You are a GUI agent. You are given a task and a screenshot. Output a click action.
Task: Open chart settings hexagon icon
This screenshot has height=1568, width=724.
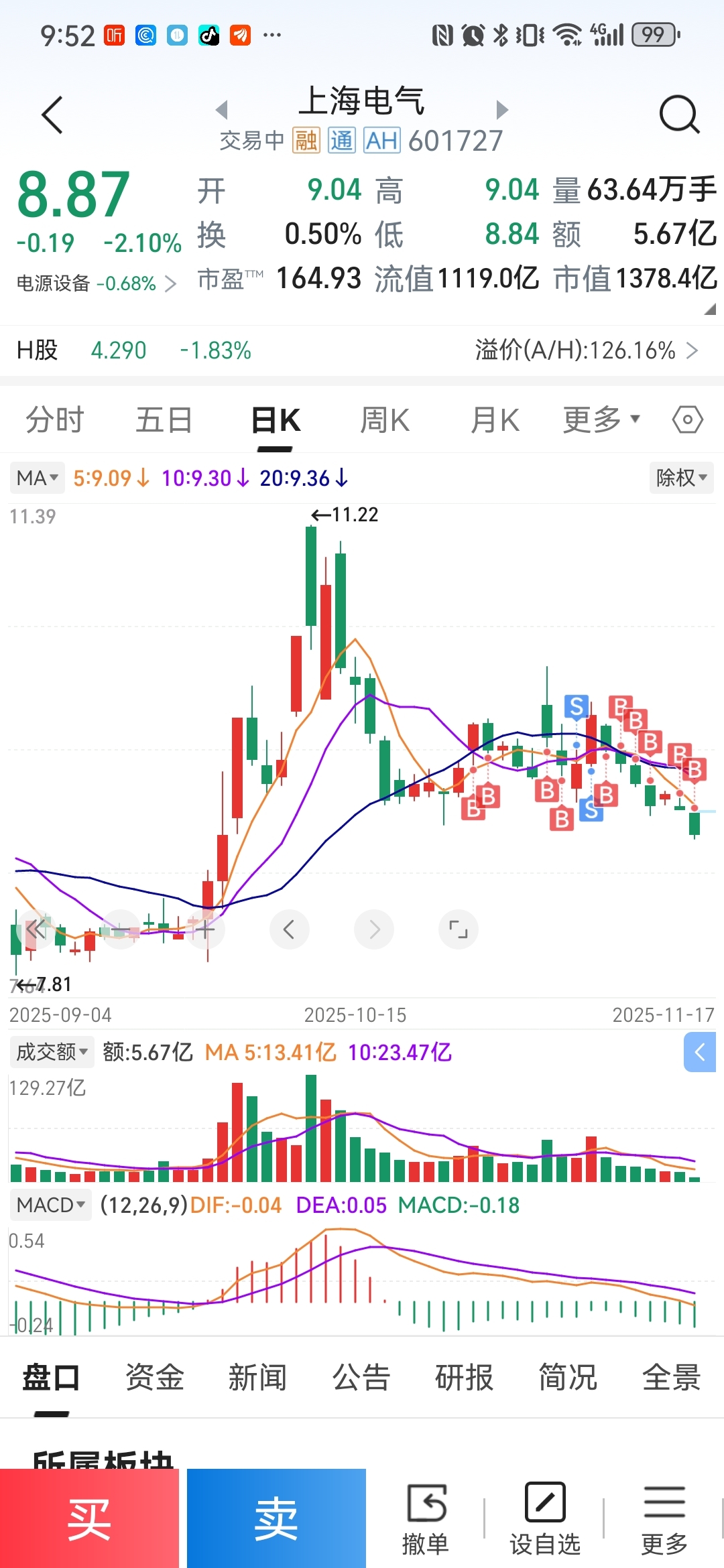tap(687, 421)
